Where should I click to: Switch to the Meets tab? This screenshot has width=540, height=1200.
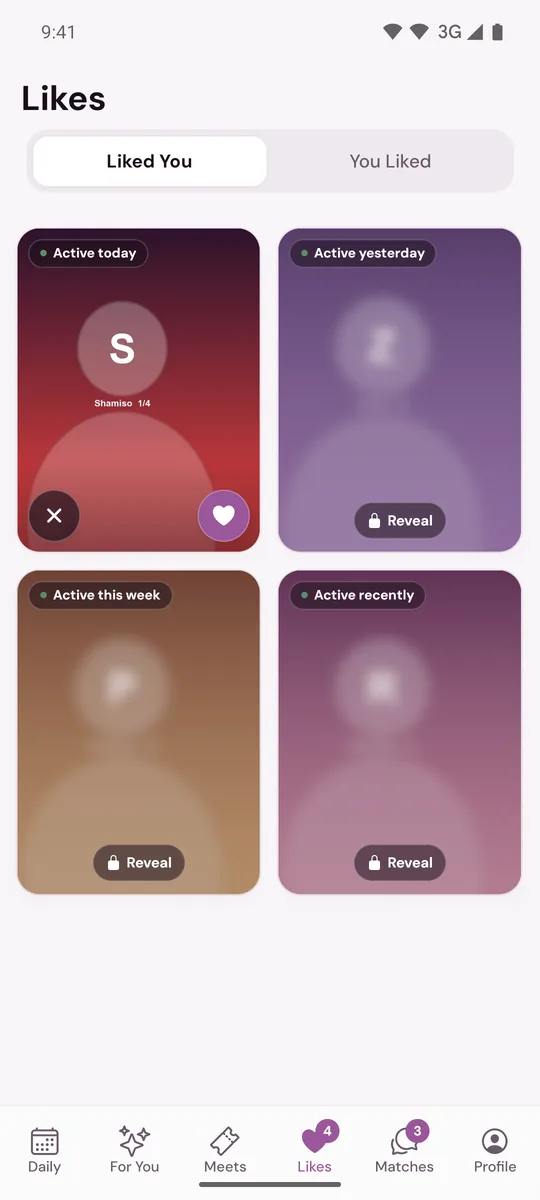pos(225,1150)
